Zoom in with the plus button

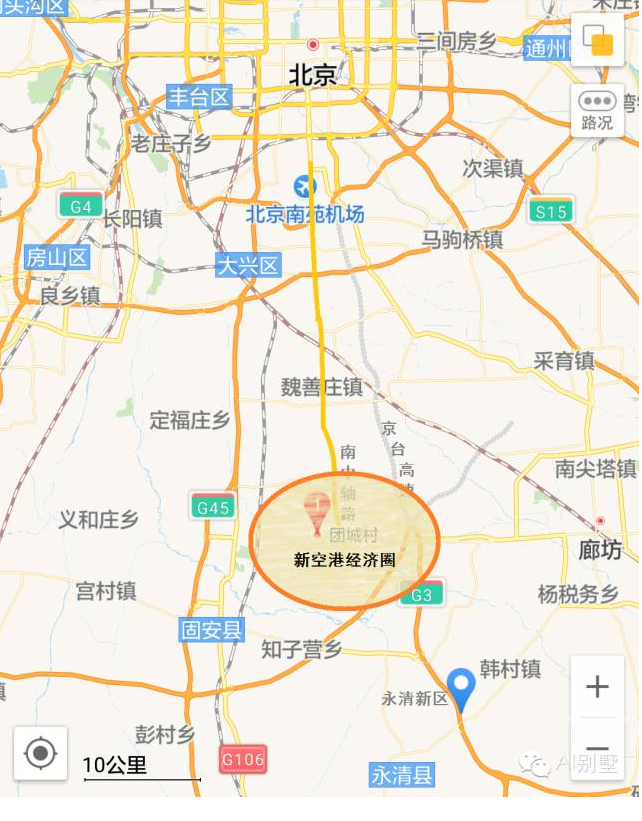[x=597, y=687]
